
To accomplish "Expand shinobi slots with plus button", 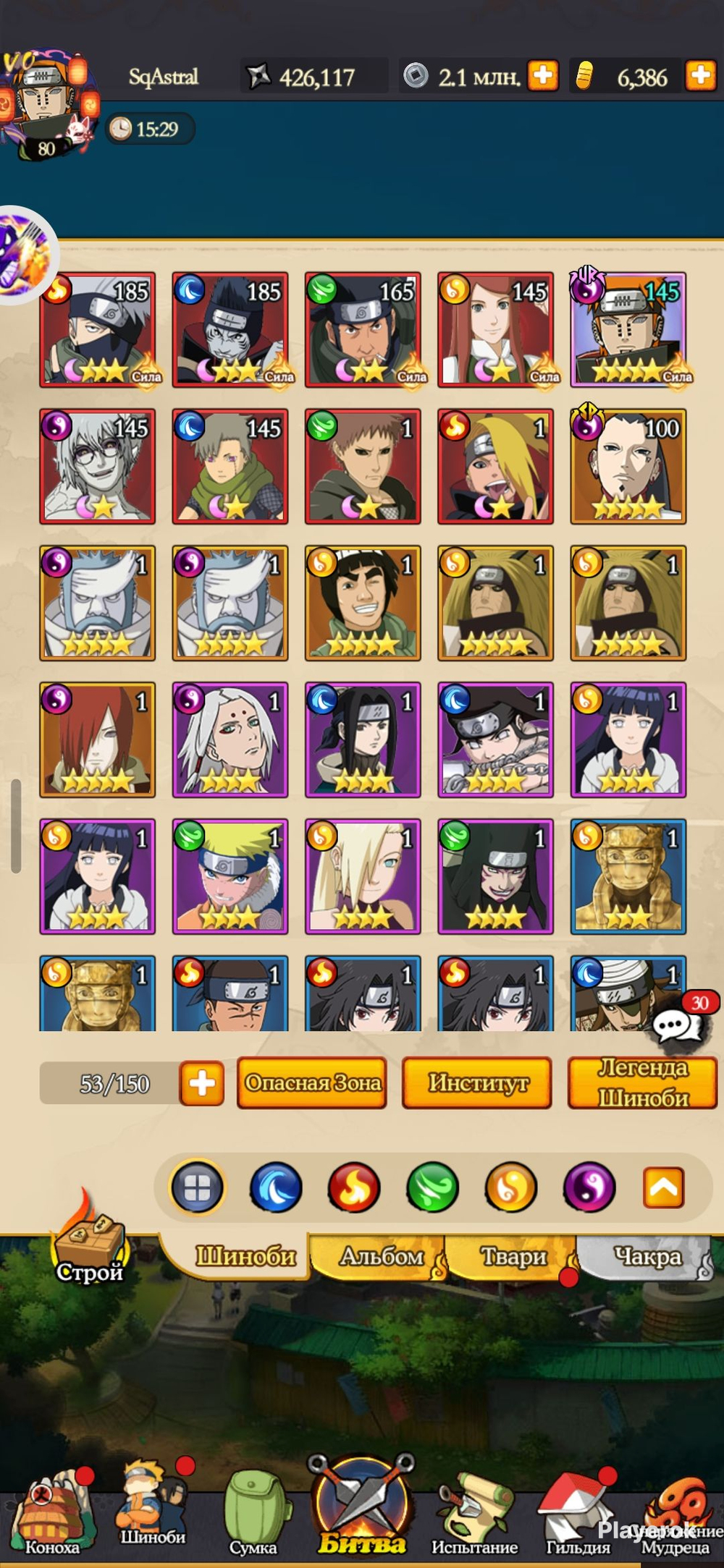I will point(202,1083).
